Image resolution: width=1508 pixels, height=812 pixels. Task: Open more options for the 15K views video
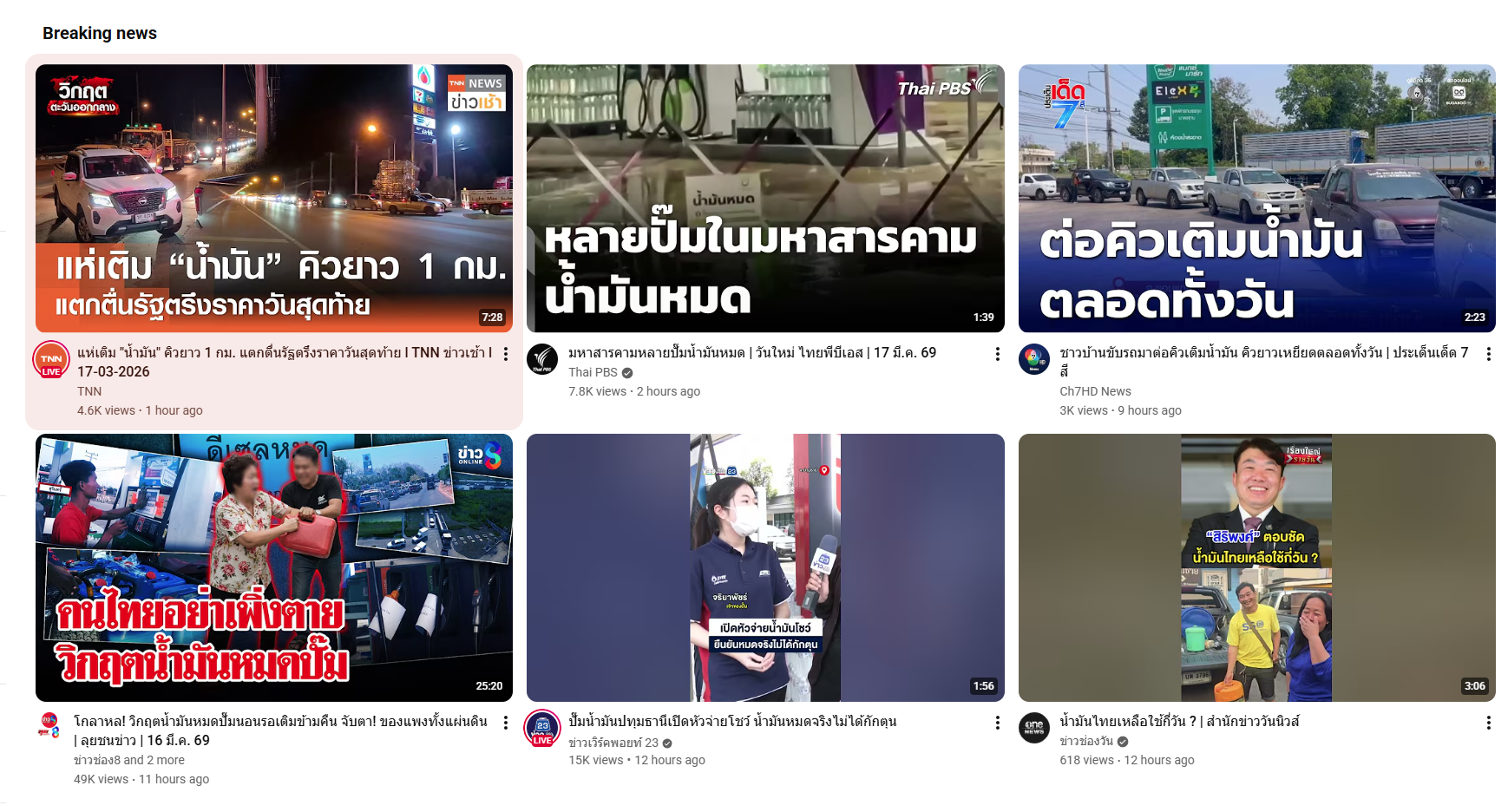pos(997,723)
